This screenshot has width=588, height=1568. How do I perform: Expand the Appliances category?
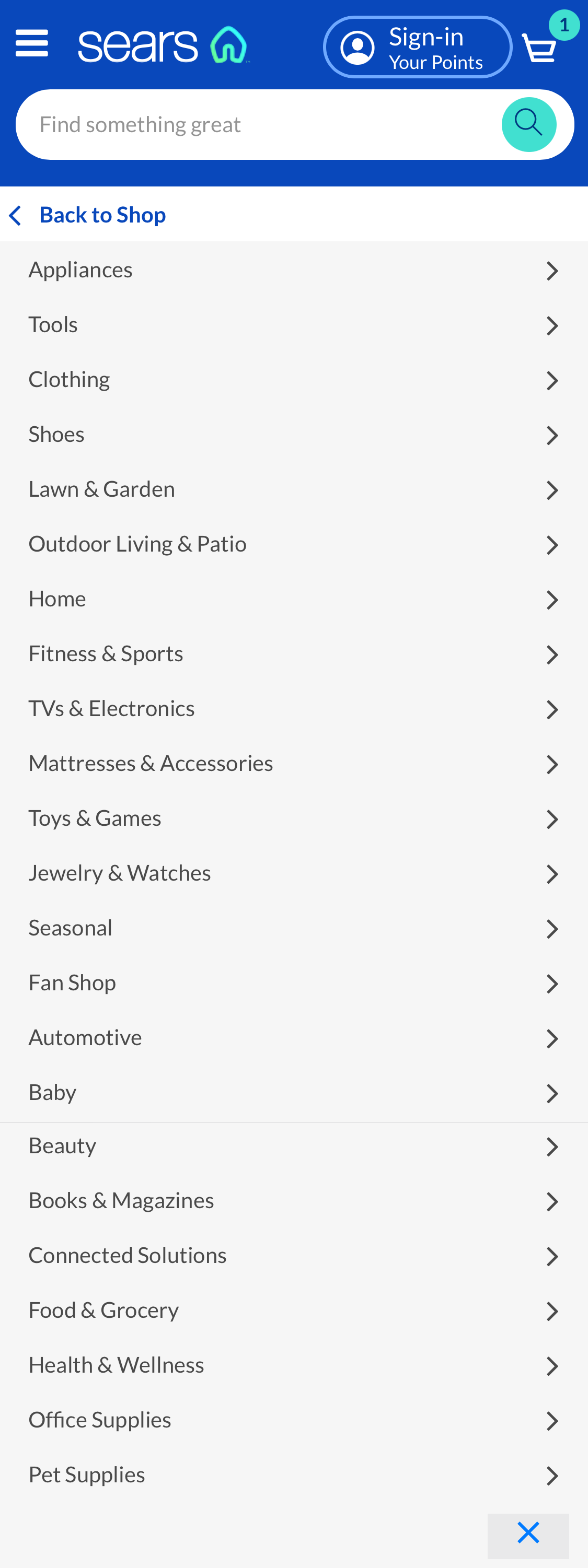pos(552,272)
